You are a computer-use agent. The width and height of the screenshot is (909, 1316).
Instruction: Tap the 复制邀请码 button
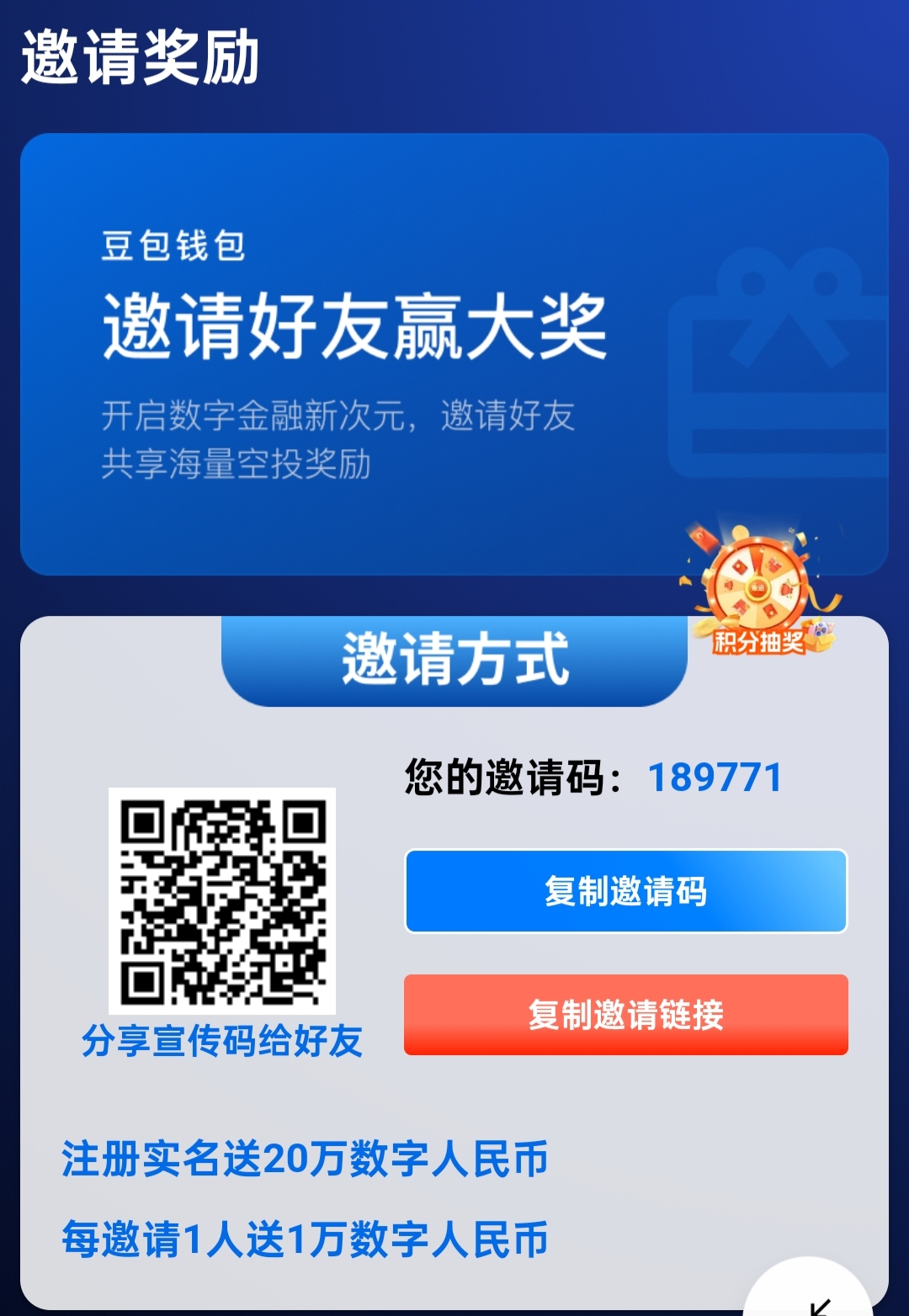pyautogui.click(x=625, y=891)
